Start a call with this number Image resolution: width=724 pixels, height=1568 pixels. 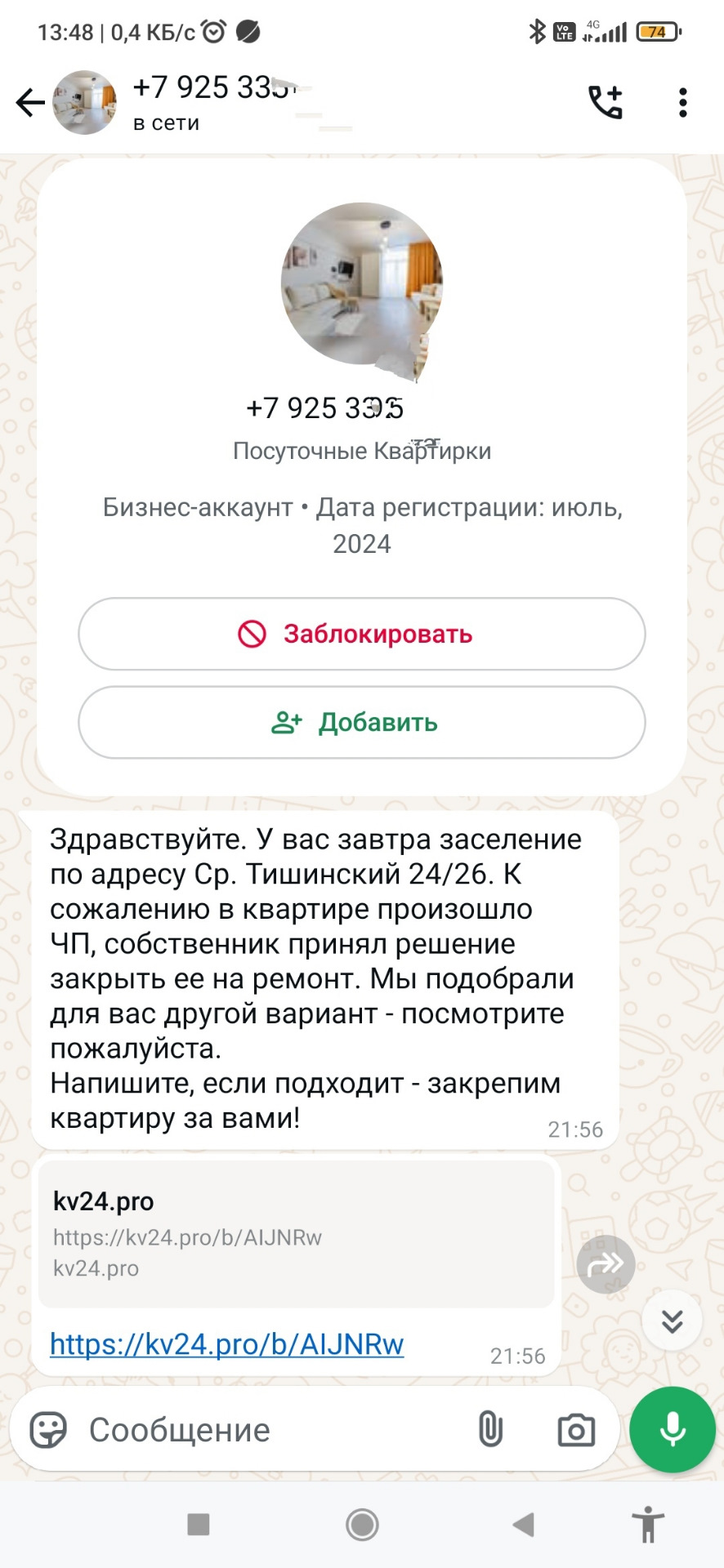point(606,103)
